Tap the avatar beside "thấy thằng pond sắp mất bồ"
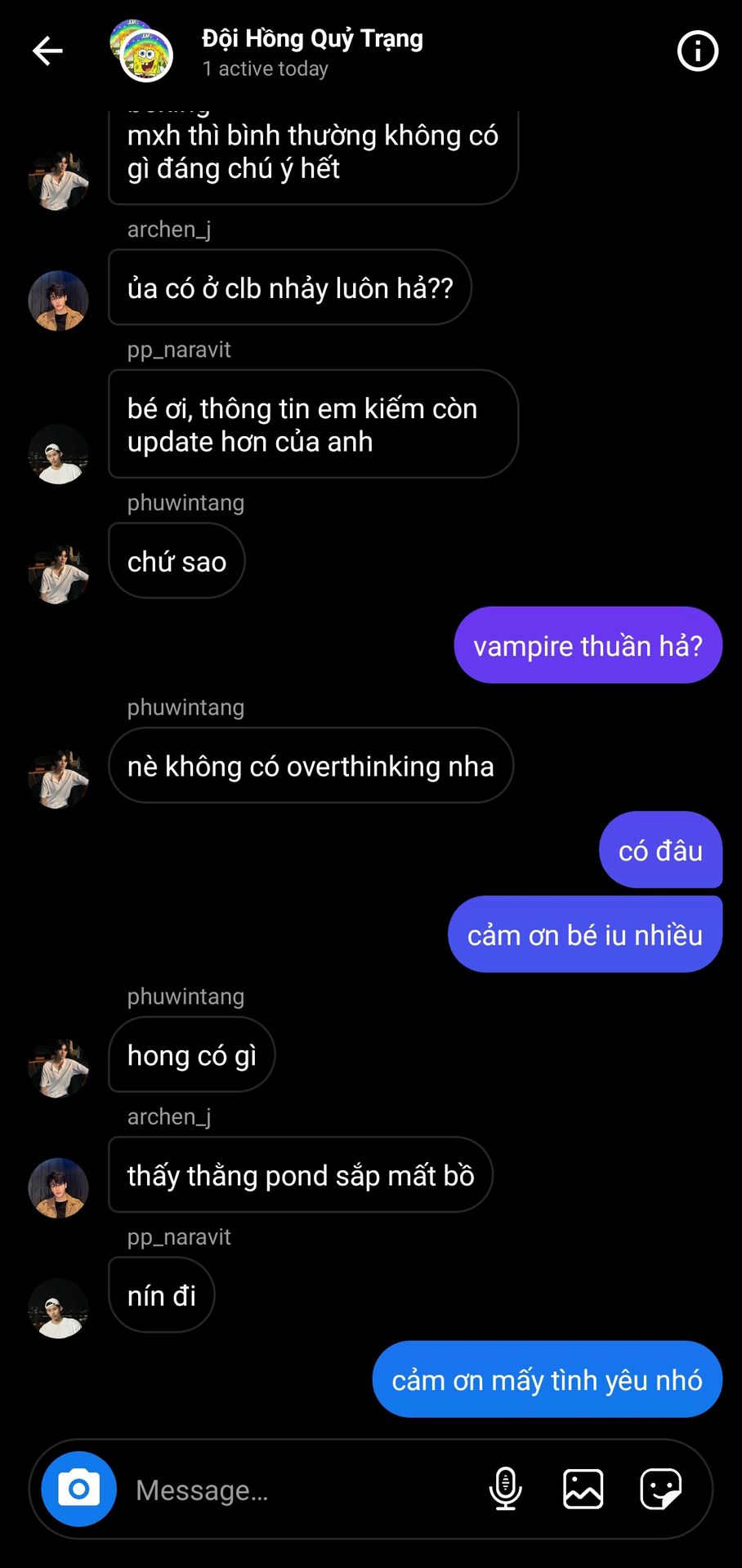This screenshot has width=742, height=1568. (59, 1188)
